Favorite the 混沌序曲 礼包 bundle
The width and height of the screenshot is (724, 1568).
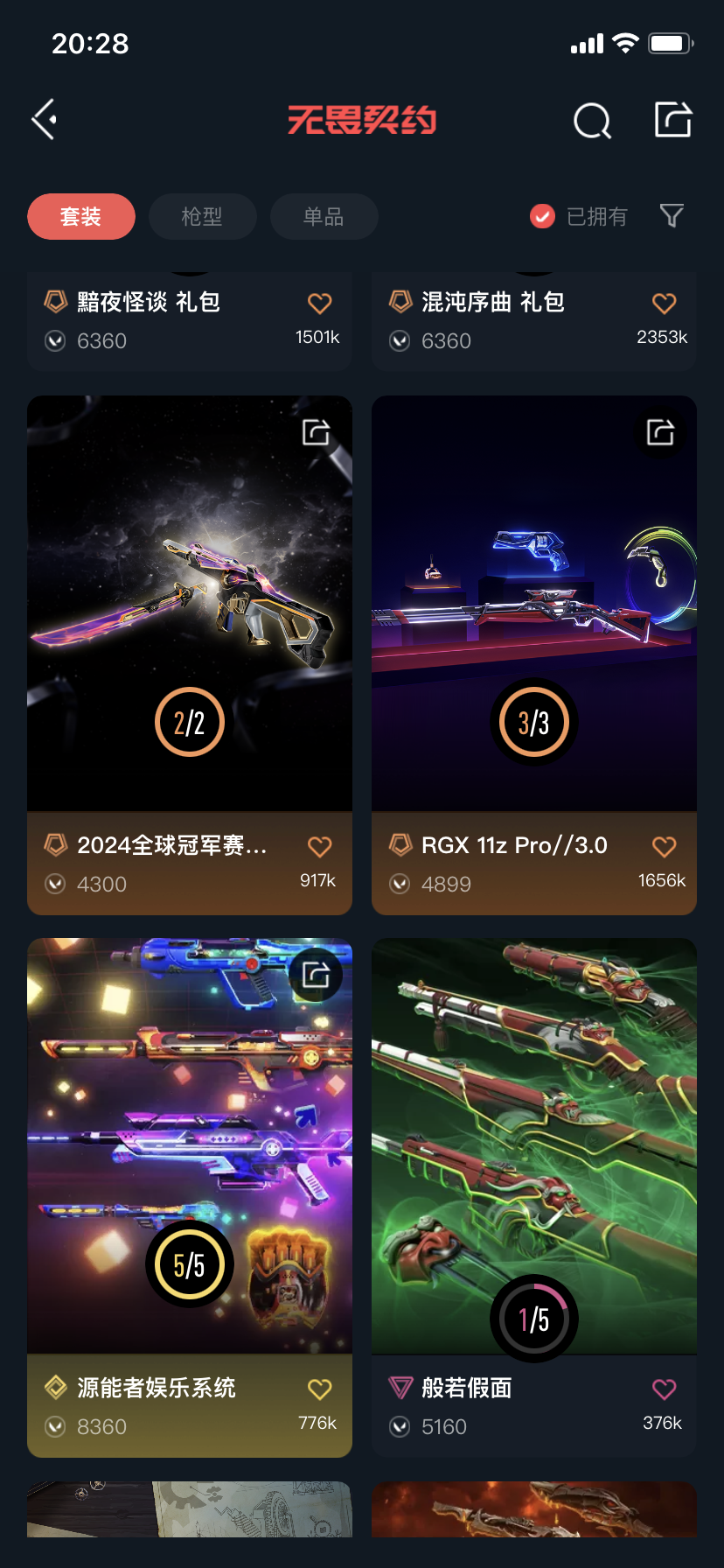tap(665, 303)
